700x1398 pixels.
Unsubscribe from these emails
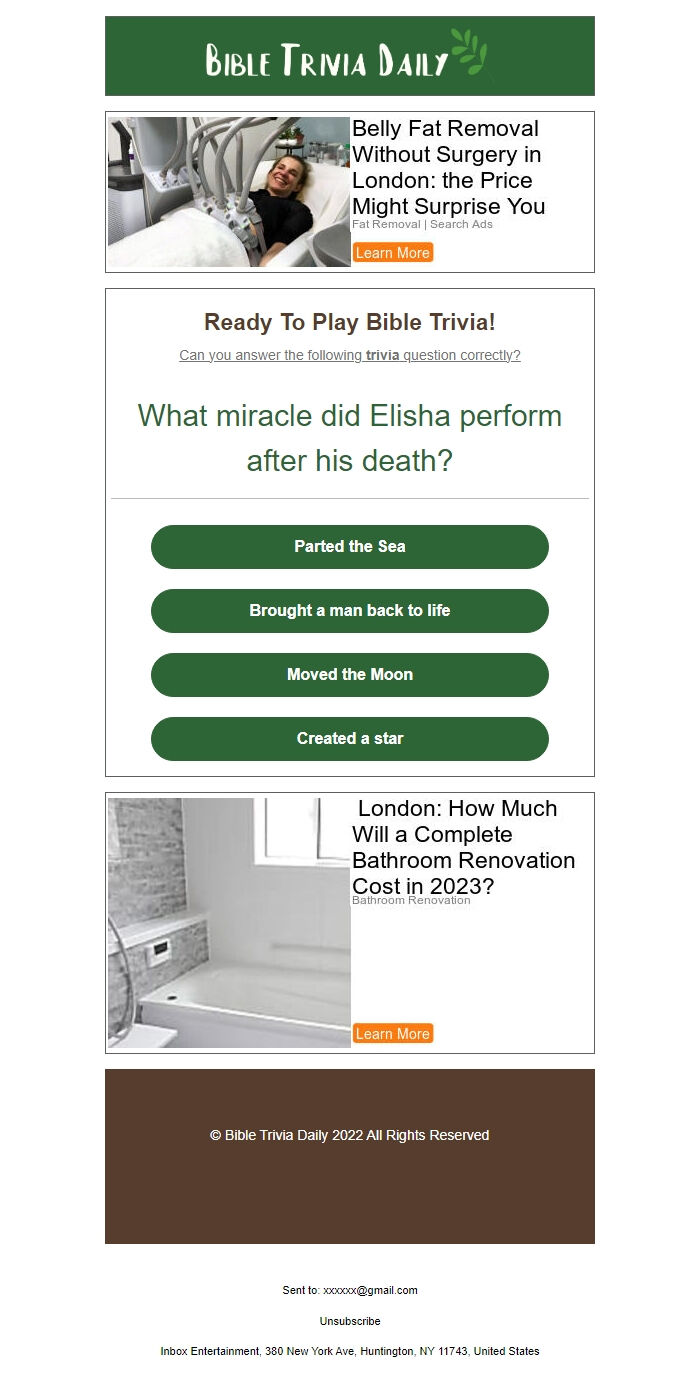pos(349,1321)
